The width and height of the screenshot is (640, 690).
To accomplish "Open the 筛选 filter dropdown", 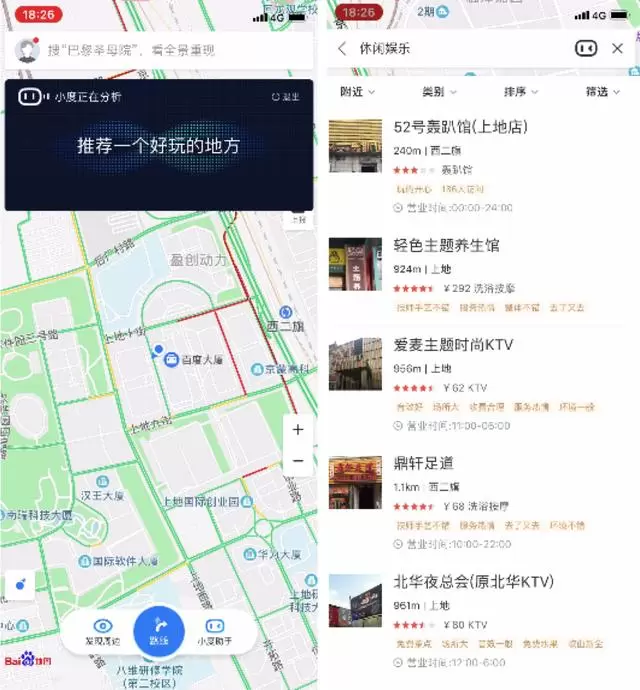I will tap(603, 92).
